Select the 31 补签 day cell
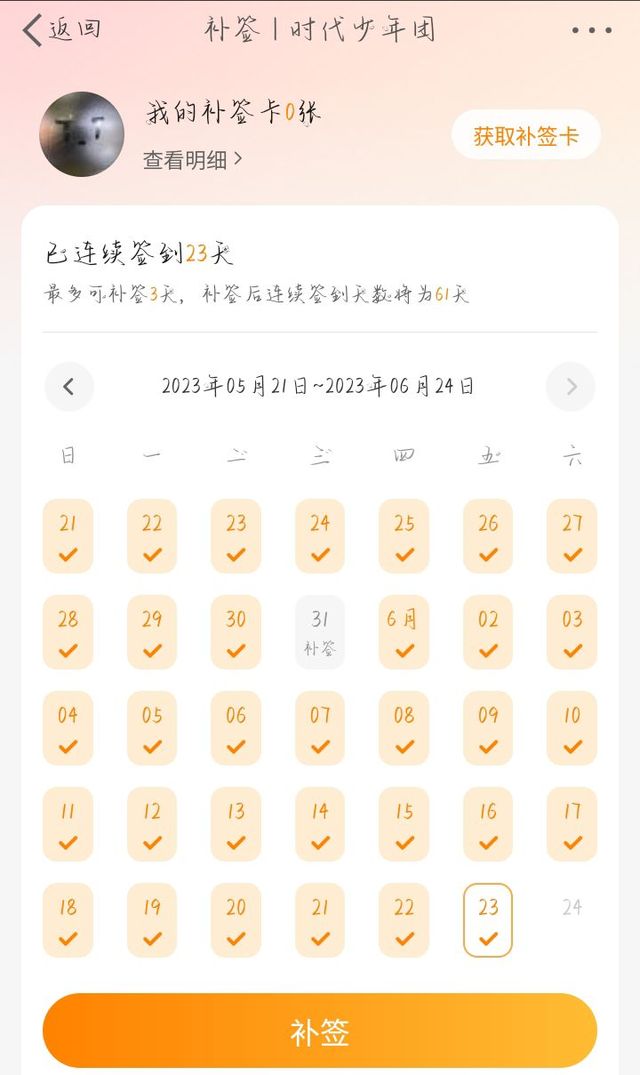Viewport: 640px width, 1075px height. pos(320,632)
